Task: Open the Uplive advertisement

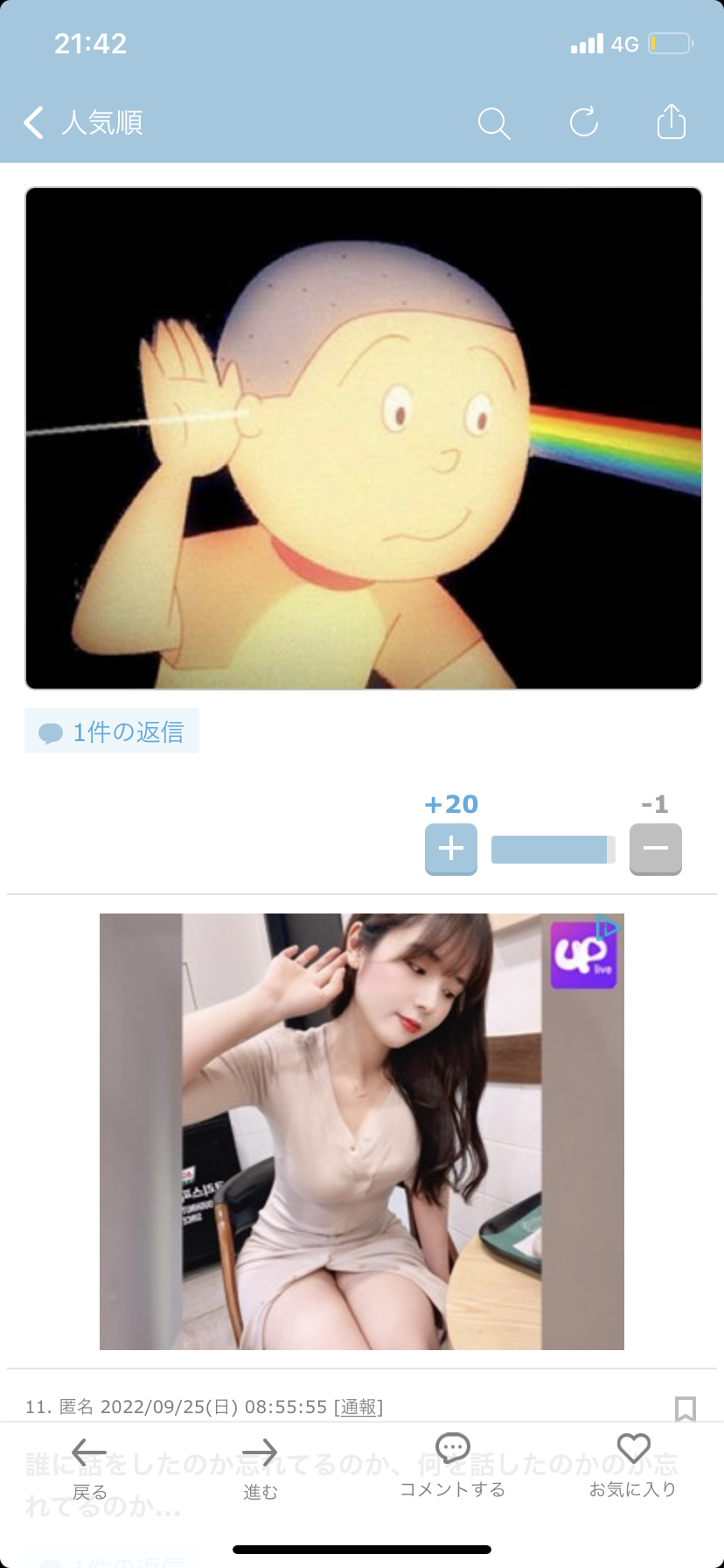Action: coord(361,1130)
